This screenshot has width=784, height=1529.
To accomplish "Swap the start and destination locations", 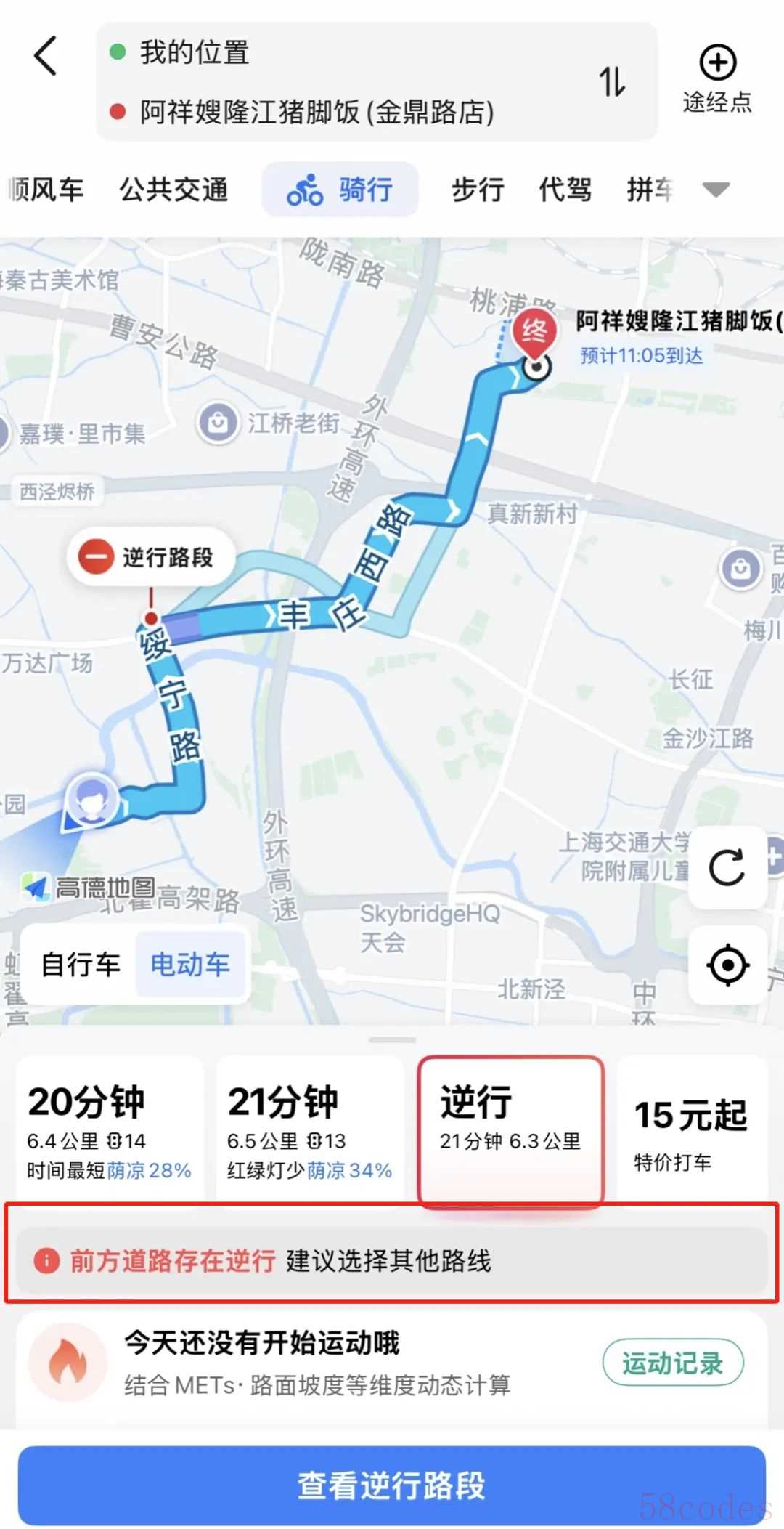I will 612,81.
